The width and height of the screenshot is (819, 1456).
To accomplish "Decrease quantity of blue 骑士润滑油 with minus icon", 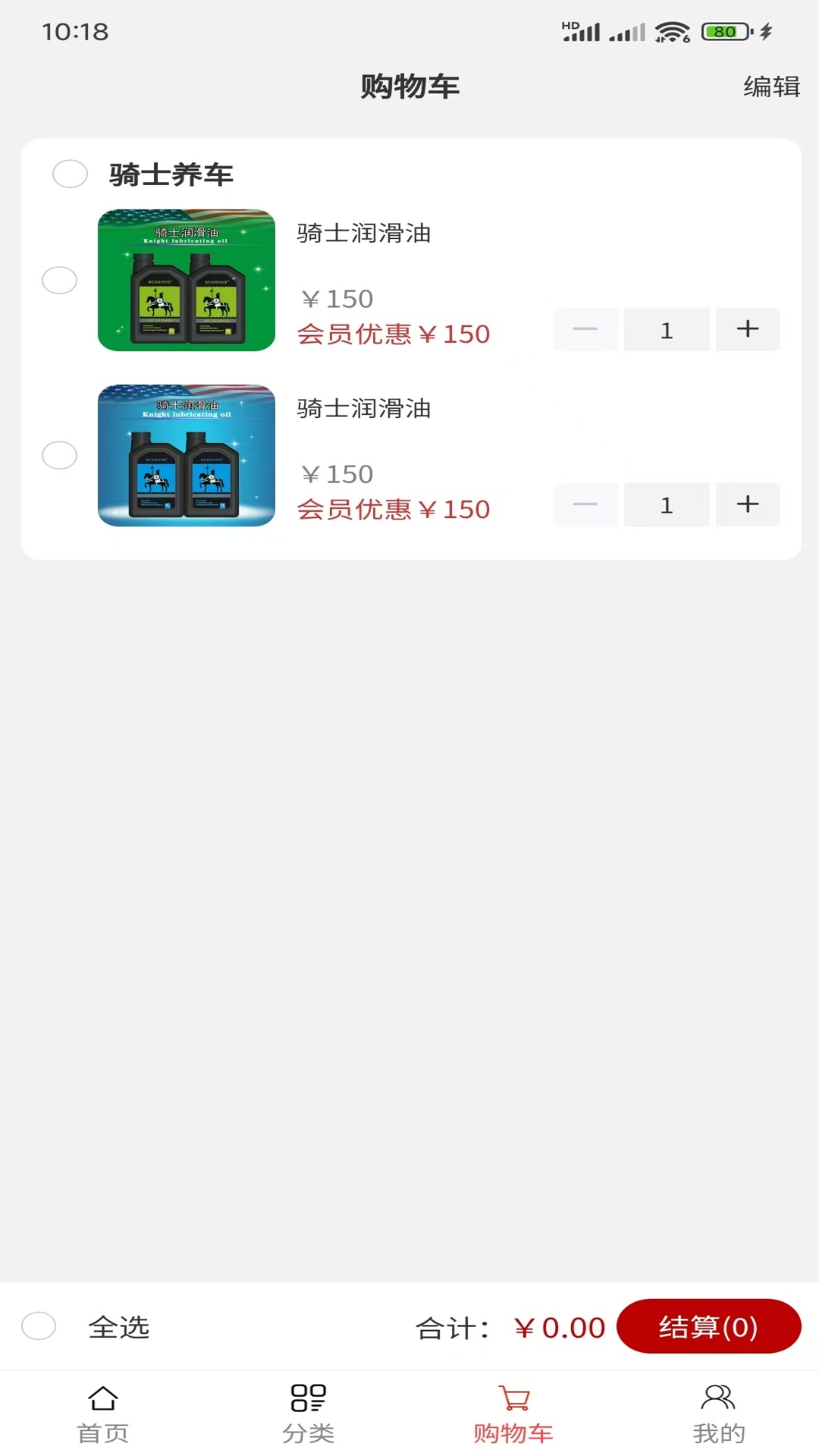I will click(585, 504).
